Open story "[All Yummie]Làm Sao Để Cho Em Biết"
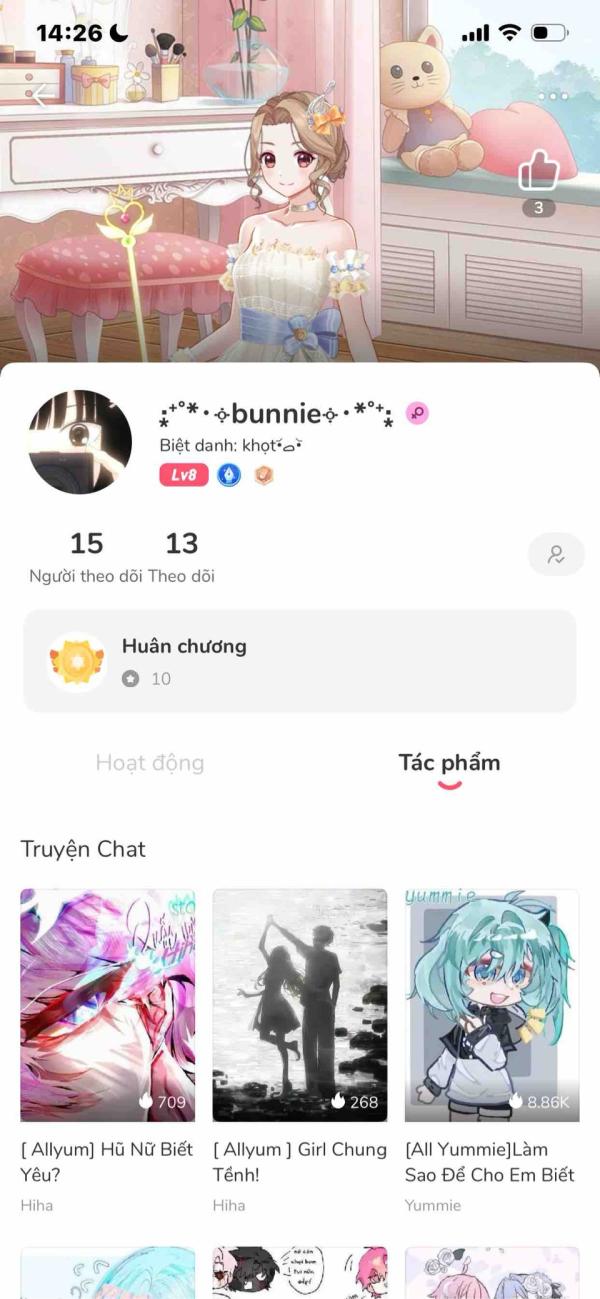Image resolution: width=600 pixels, height=1299 pixels. (491, 1005)
